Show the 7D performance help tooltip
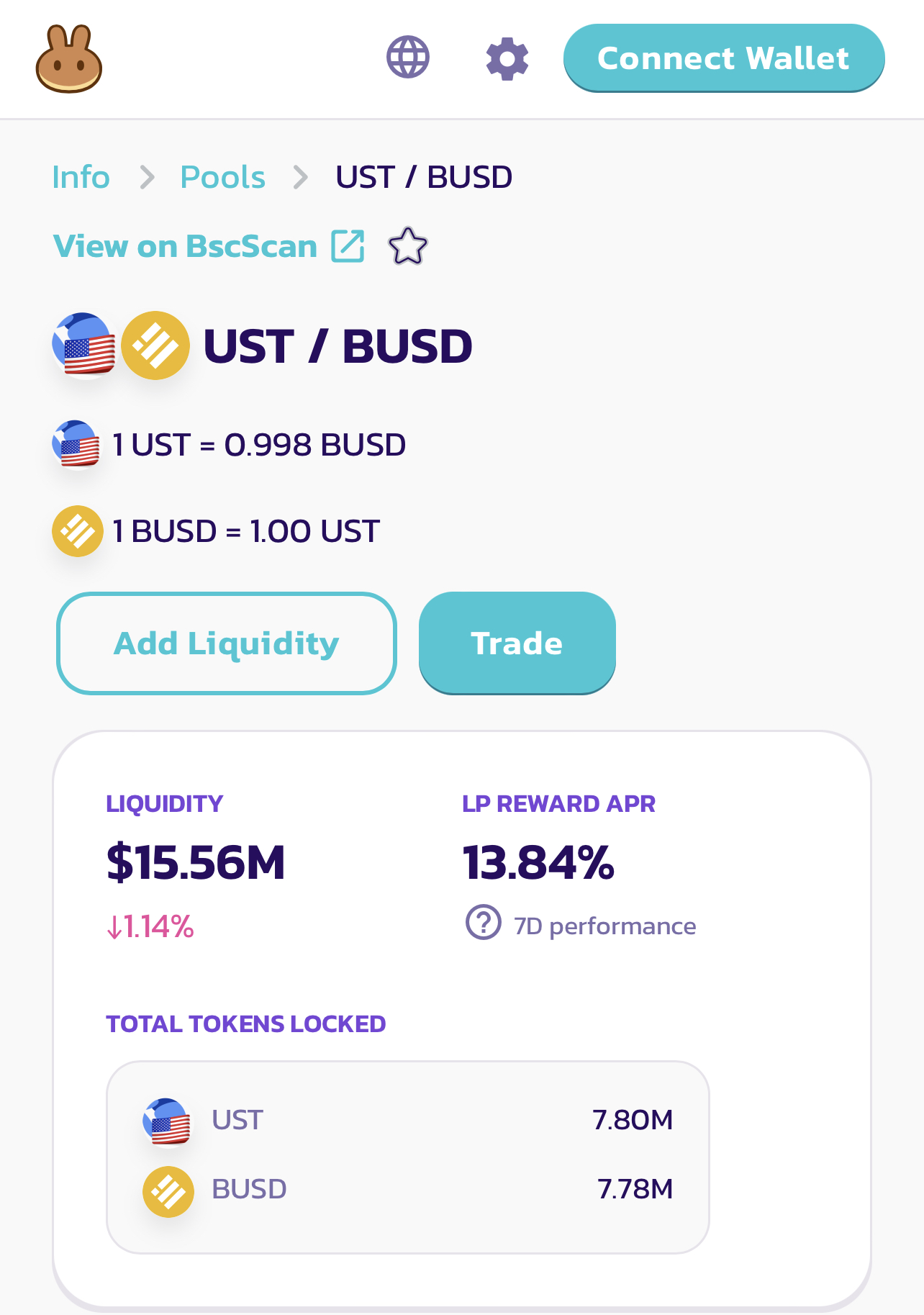 pyautogui.click(x=484, y=922)
